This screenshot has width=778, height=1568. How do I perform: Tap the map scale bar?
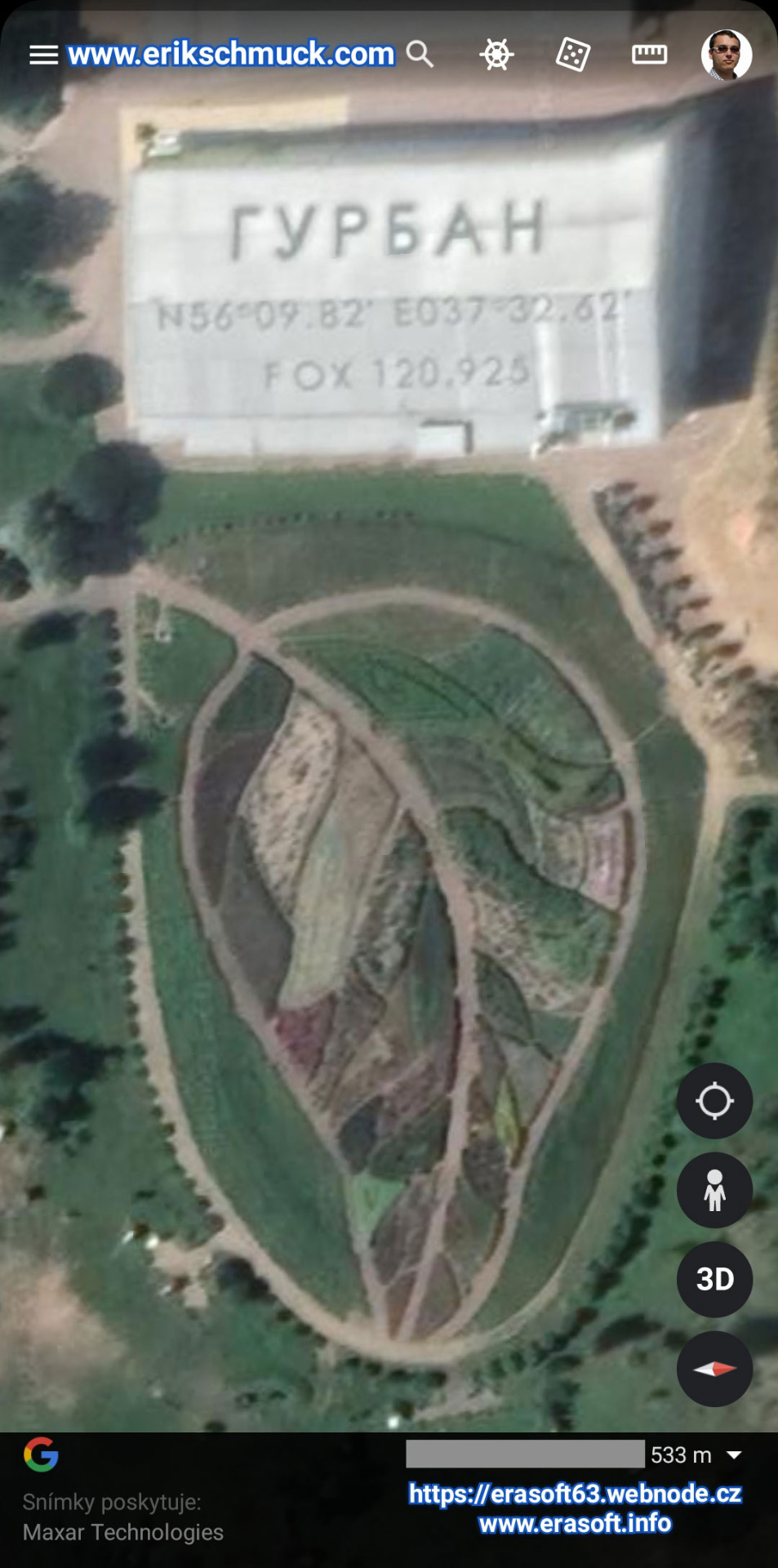pos(525,1454)
